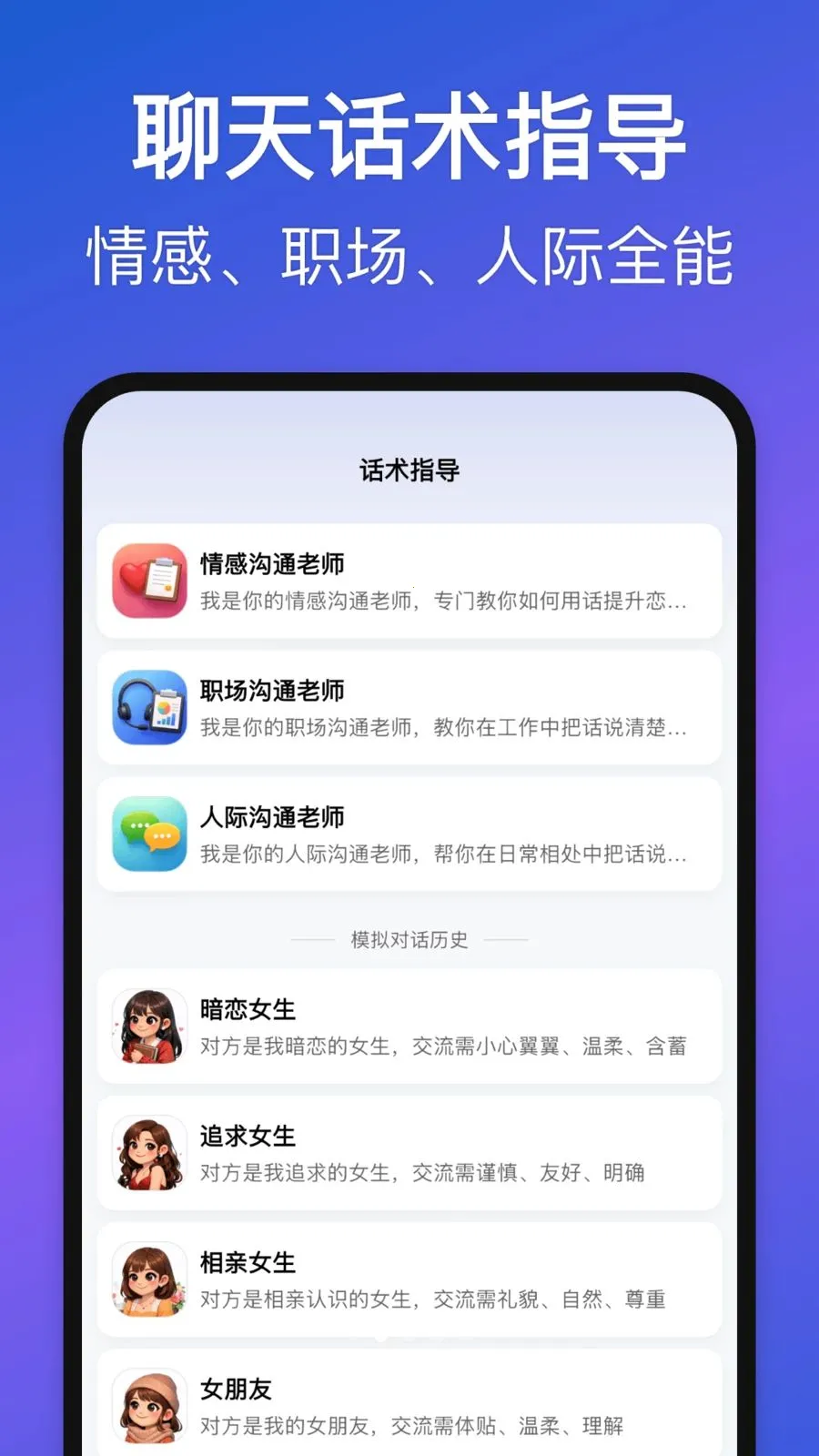Select the 人际沟通老师 chat bubbles icon
The image size is (819, 1456).
point(149,834)
